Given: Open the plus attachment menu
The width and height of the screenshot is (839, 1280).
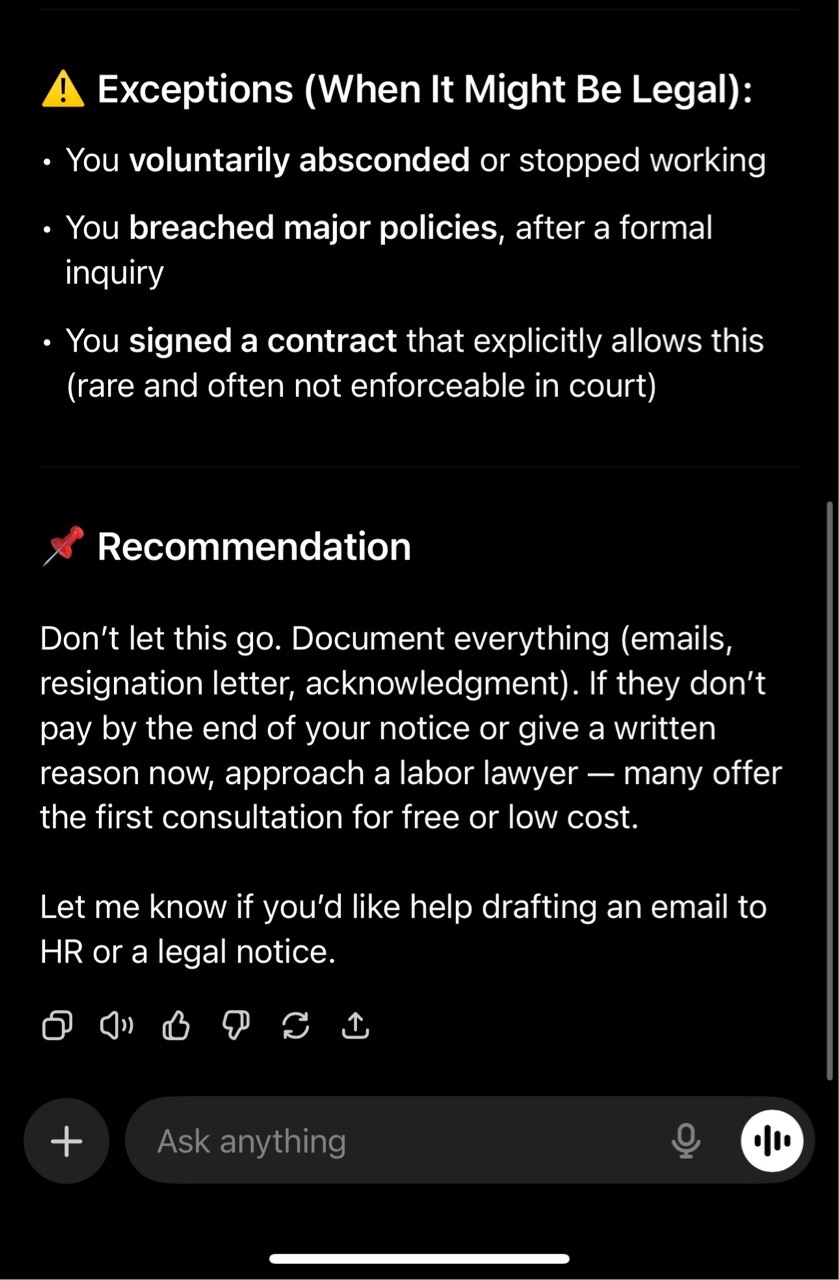Looking at the screenshot, I should [66, 1141].
